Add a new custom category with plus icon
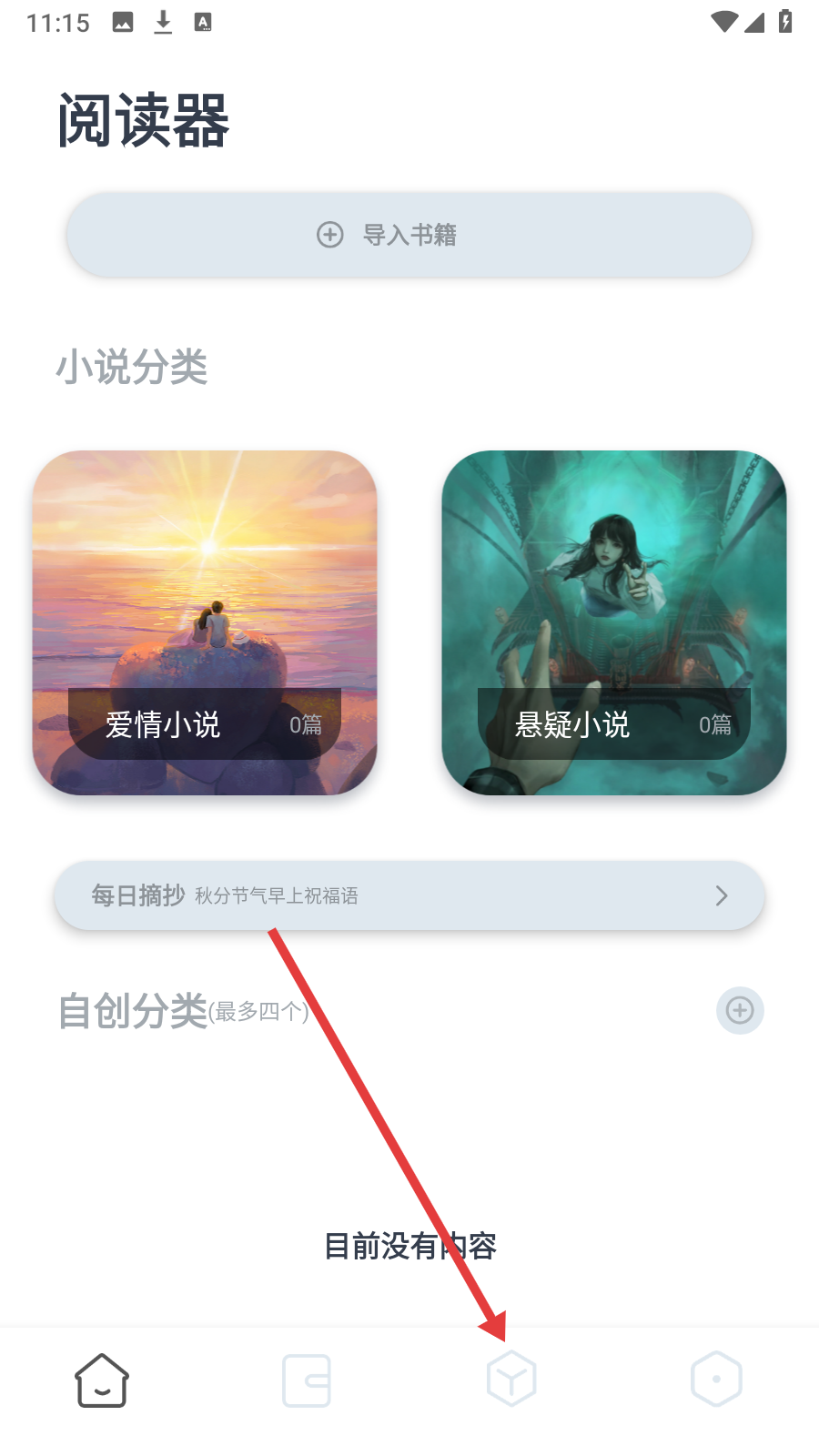This screenshot has height=1456, width=819. (x=740, y=1010)
